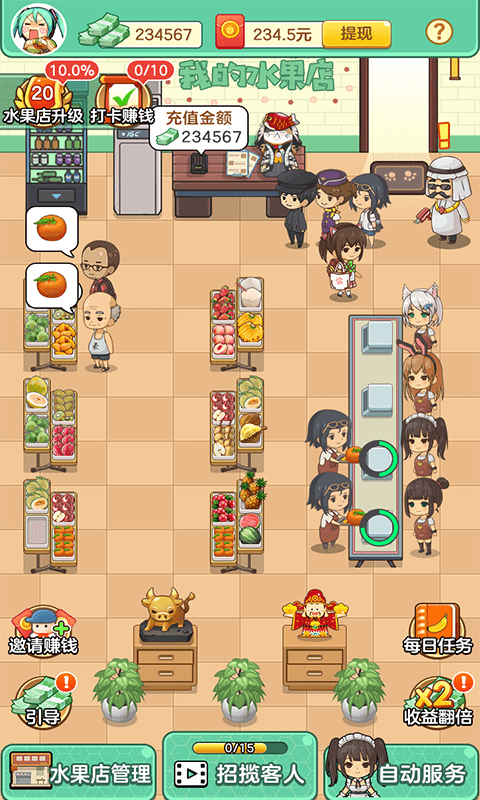Tap the red envelope 234.5元 balance

269,34
